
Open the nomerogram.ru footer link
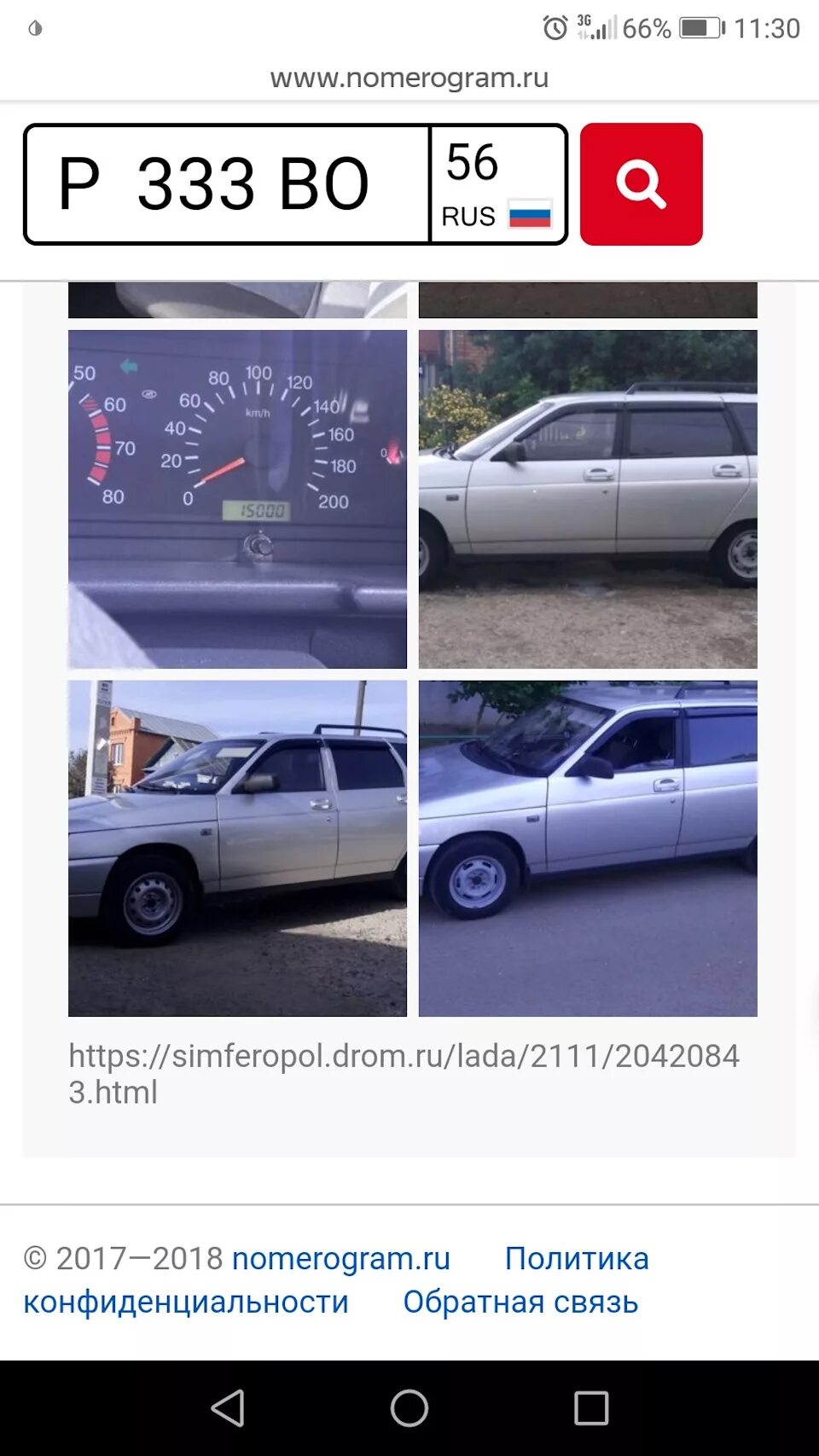(x=340, y=1258)
